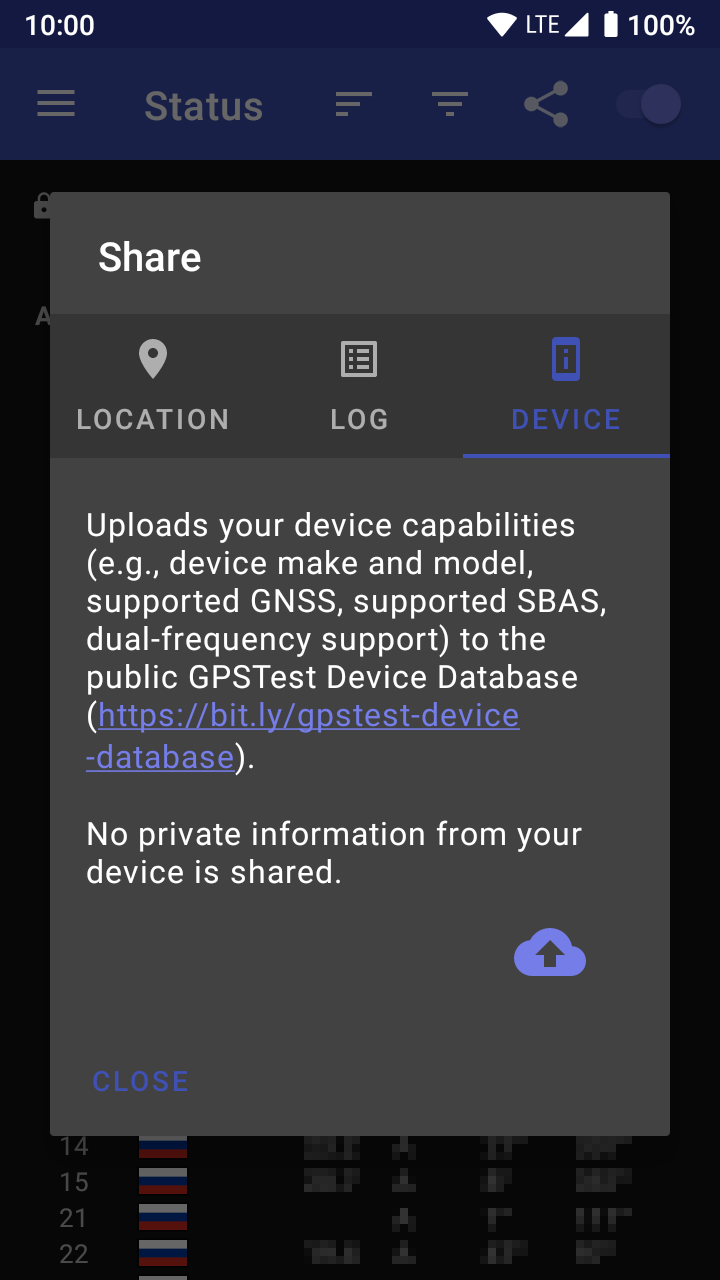
Task: Select the Device tab
Action: 566,386
